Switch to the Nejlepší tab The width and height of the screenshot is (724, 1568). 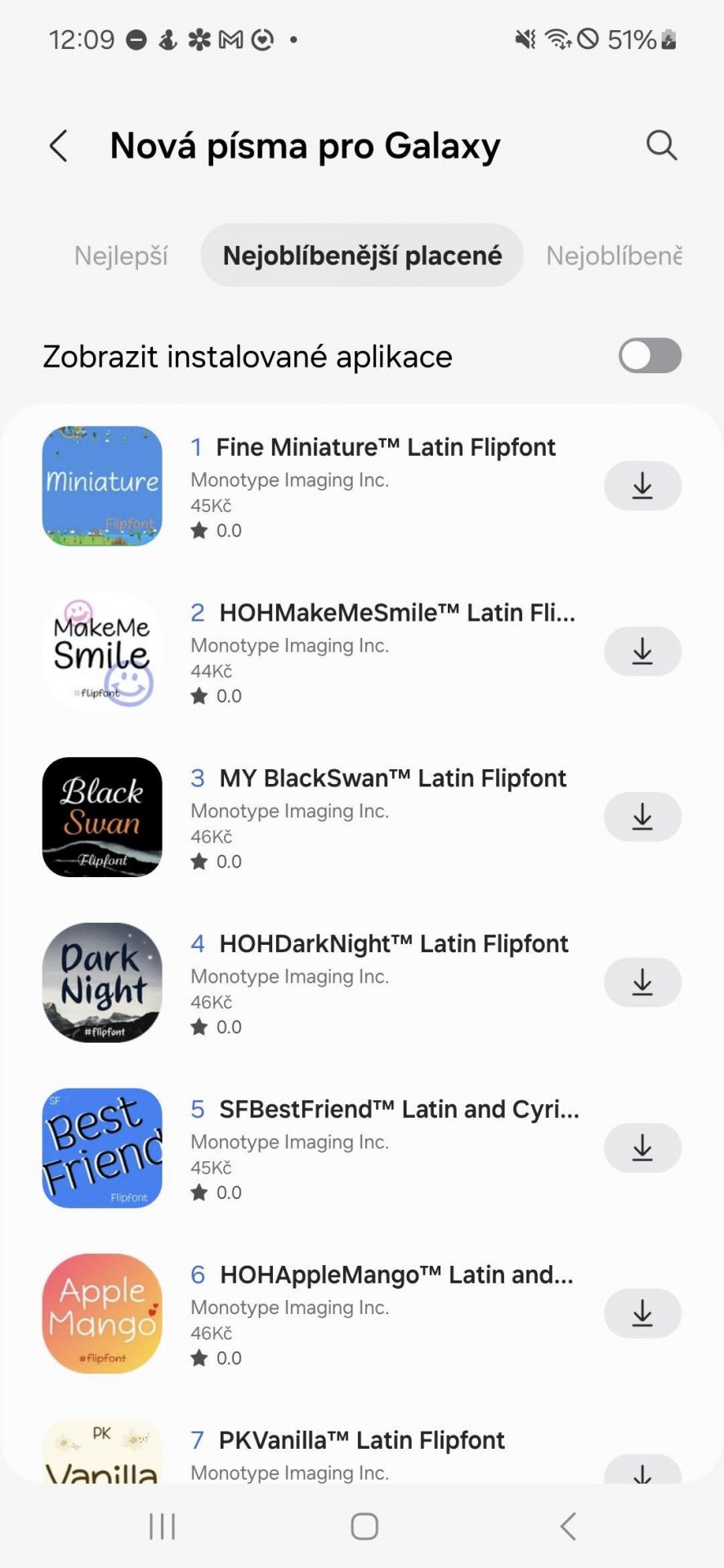121,256
